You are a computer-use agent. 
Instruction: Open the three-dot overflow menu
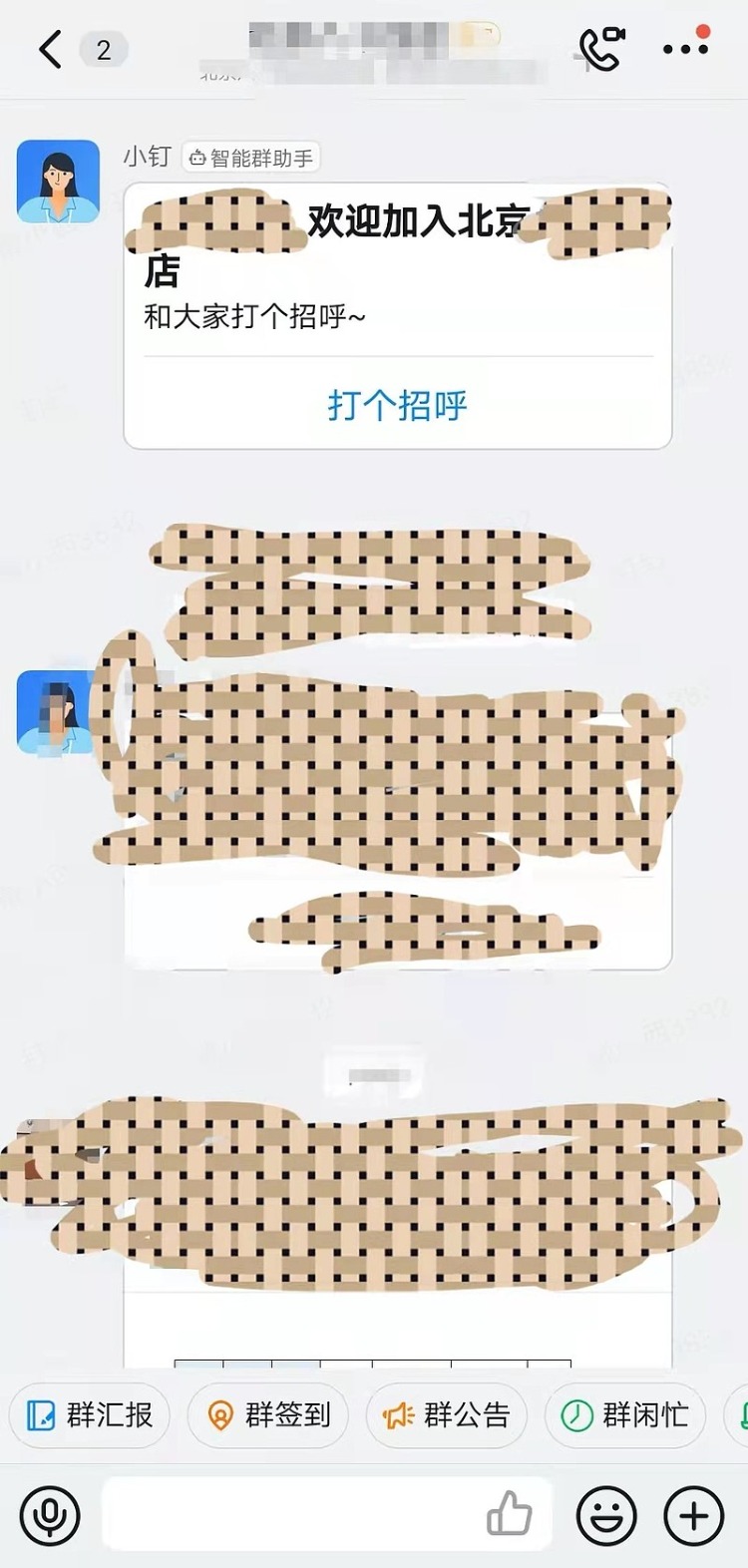point(685,49)
